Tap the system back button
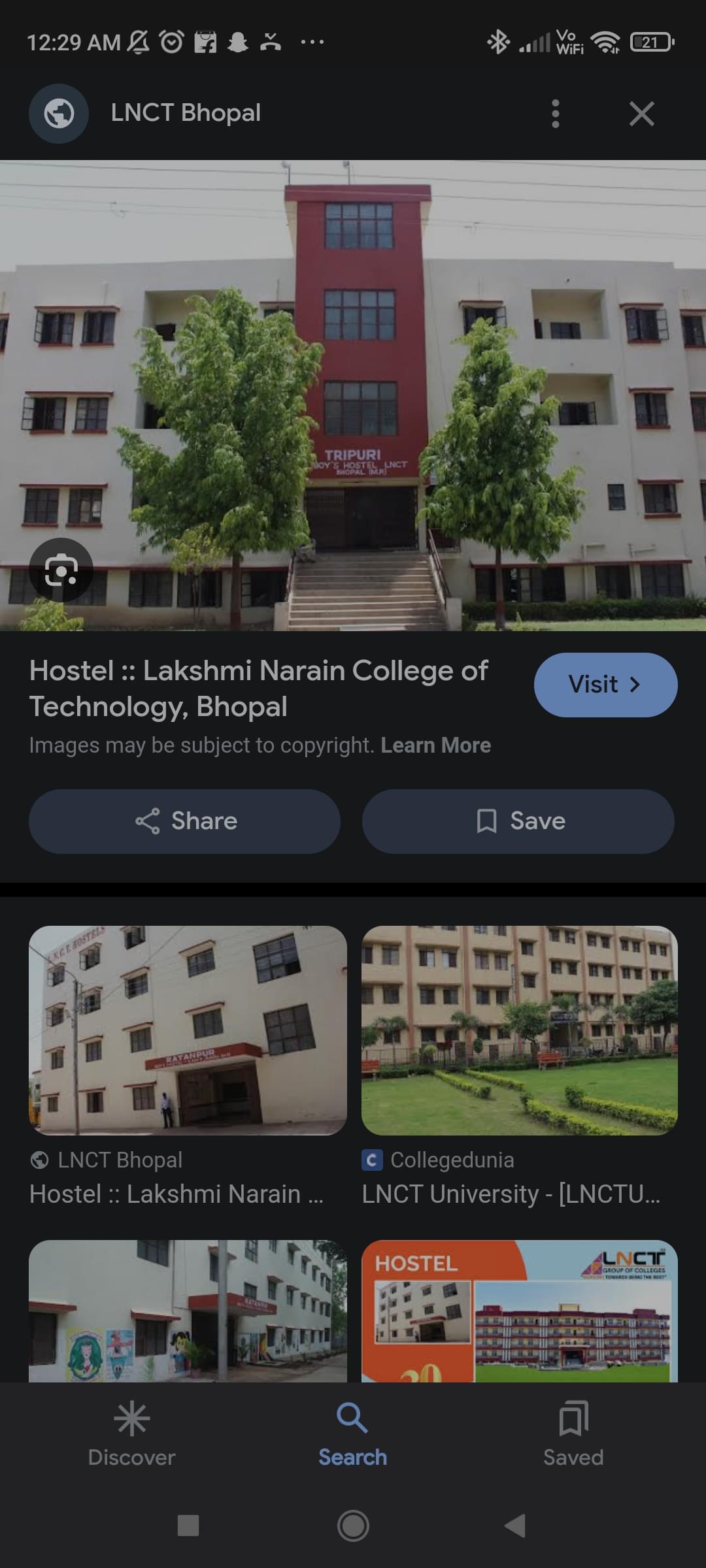This screenshot has width=706, height=1568. coord(515,1526)
